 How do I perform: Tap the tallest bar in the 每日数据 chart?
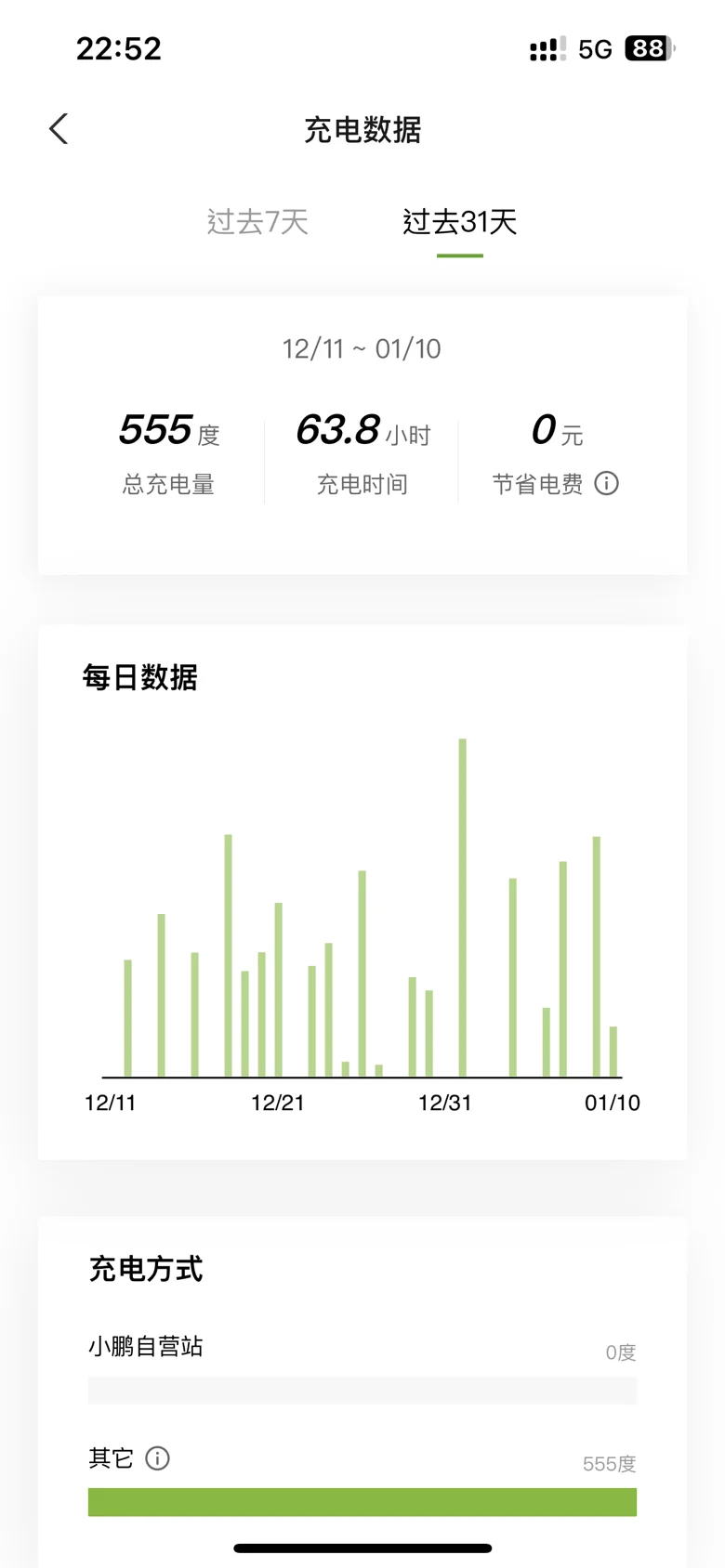(x=462, y=908)
